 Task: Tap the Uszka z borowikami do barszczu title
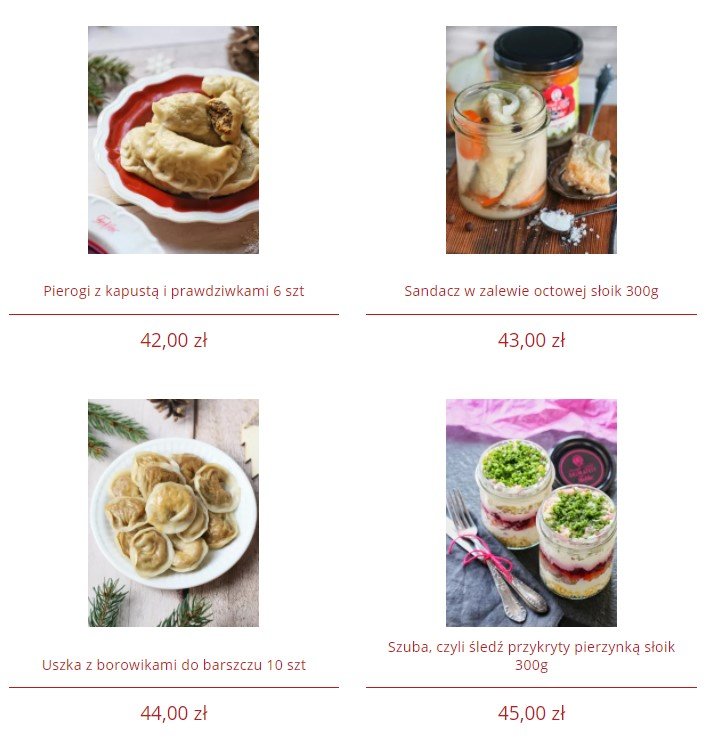click(174, 664)
